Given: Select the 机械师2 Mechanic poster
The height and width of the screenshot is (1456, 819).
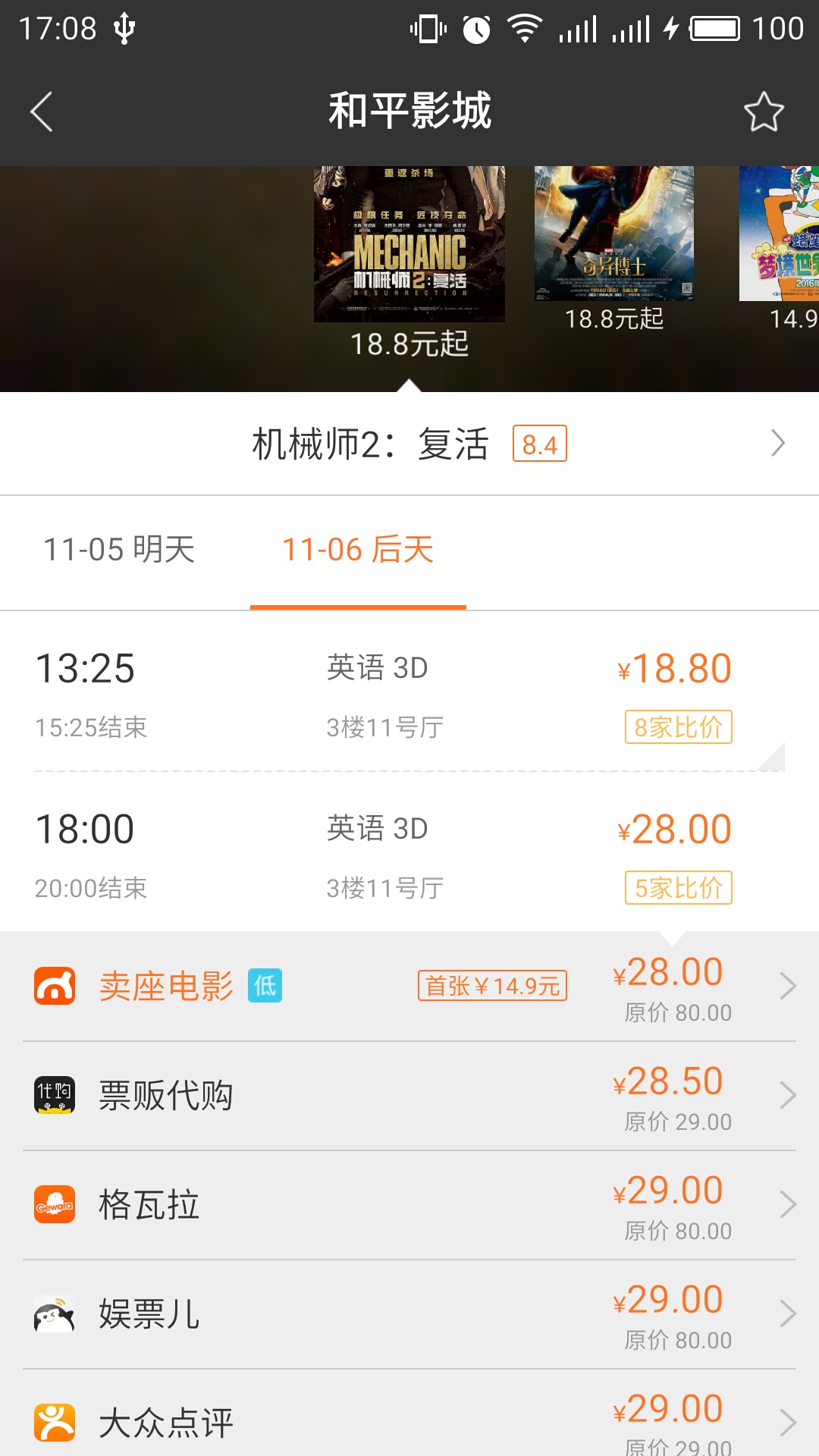Looking at the screenshot, I should pyautogui.click(x=409, y=244).
